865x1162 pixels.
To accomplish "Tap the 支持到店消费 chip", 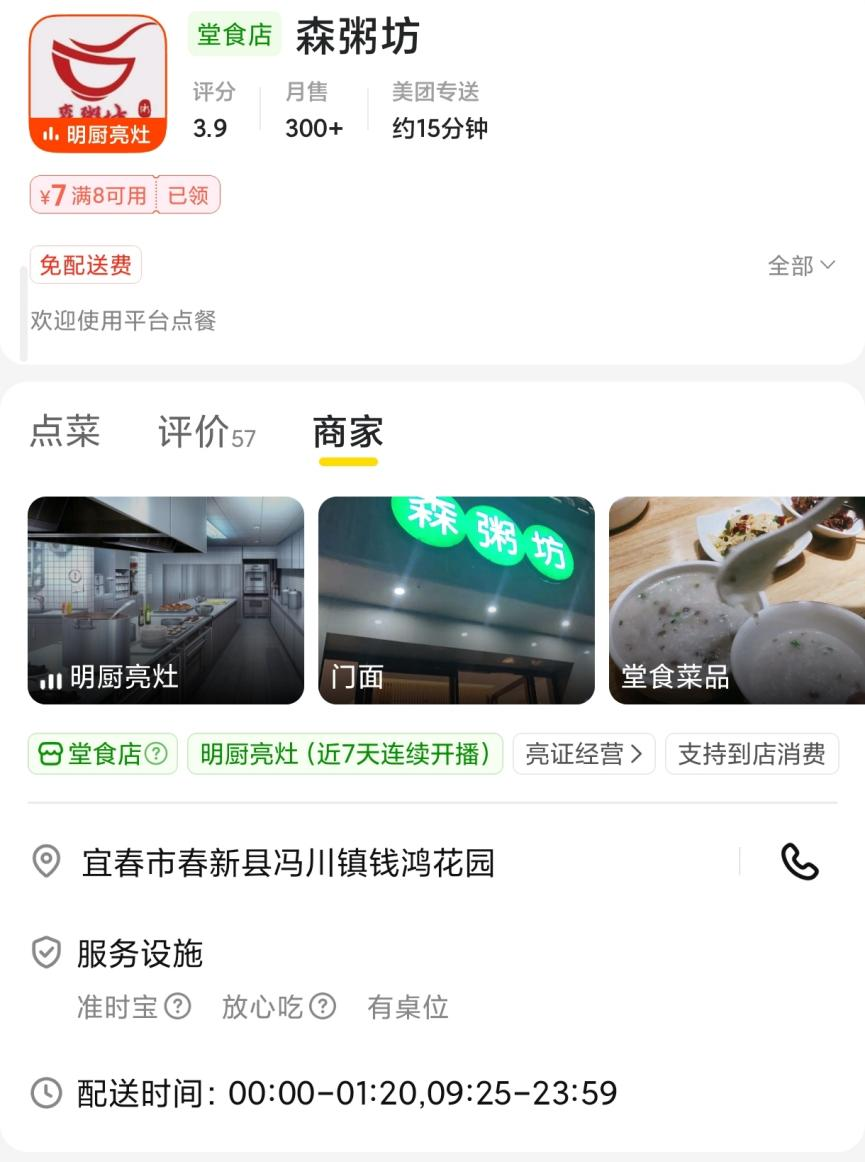I will pos(751,754).
